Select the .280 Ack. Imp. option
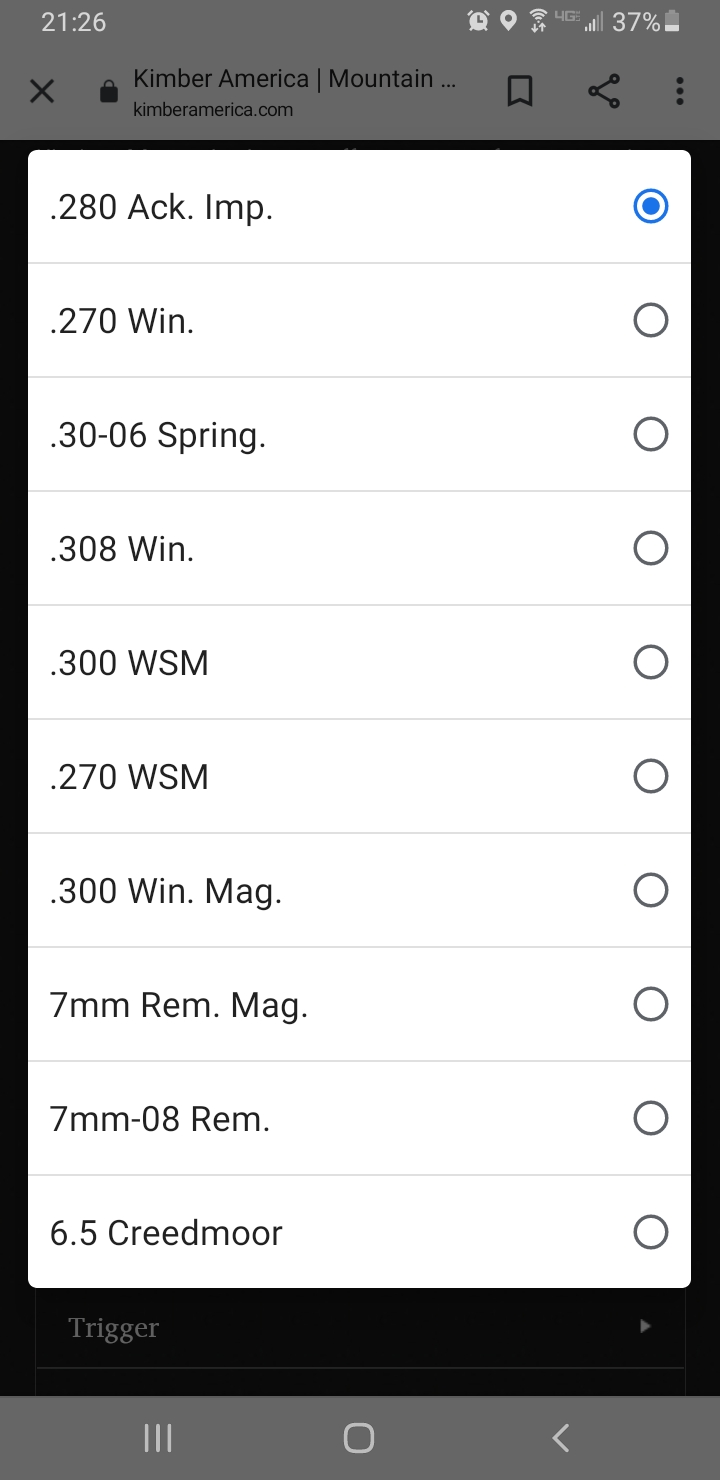The image size is (720, 1480). click(x=359, y=207)
